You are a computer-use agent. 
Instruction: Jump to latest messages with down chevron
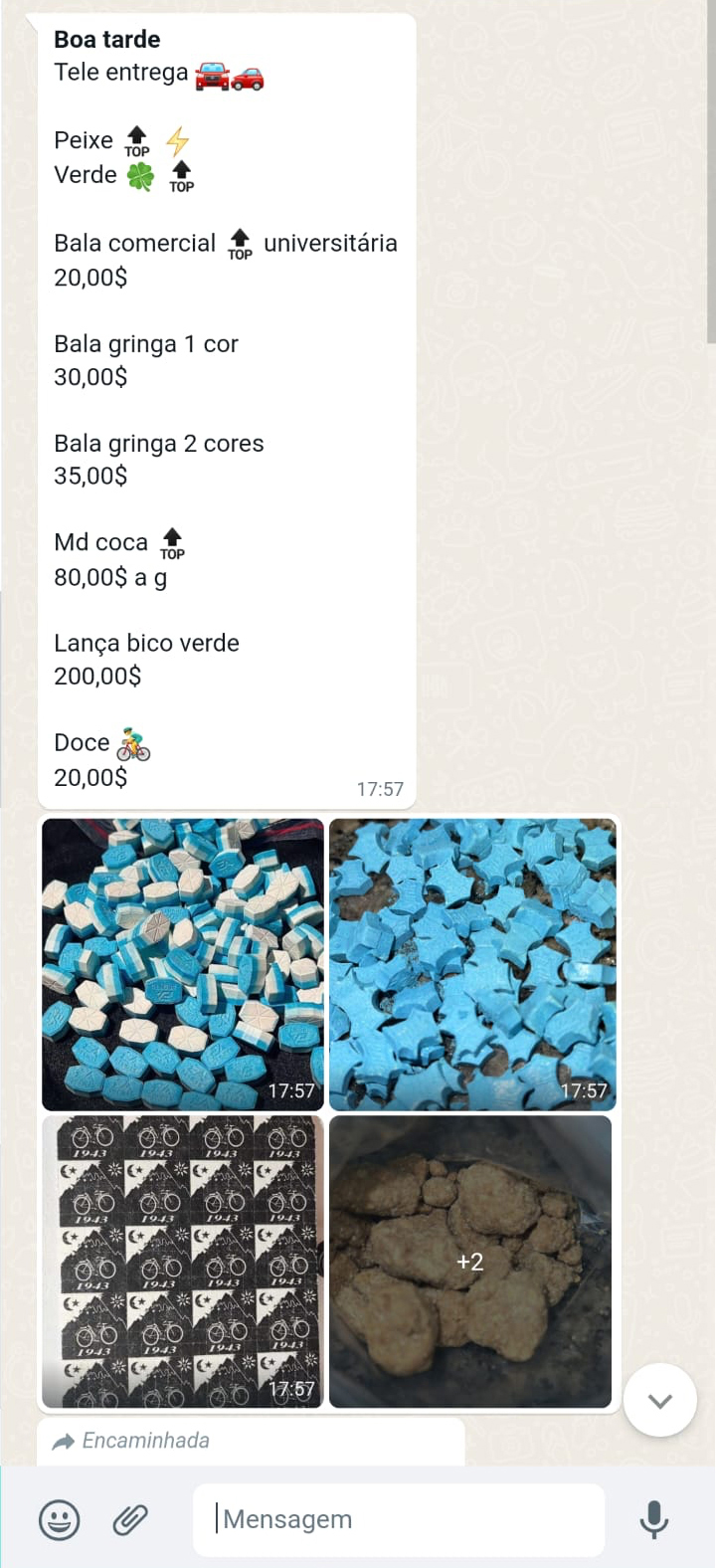(660, 1400)
